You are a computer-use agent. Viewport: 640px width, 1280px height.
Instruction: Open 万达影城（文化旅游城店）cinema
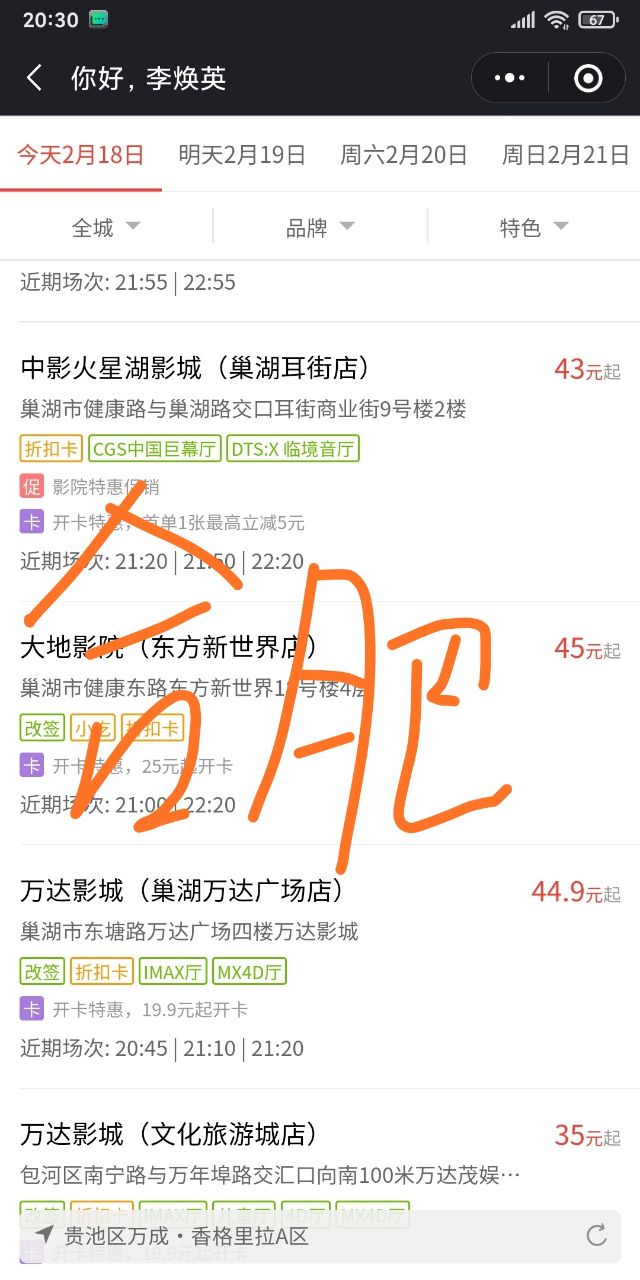170,1134
